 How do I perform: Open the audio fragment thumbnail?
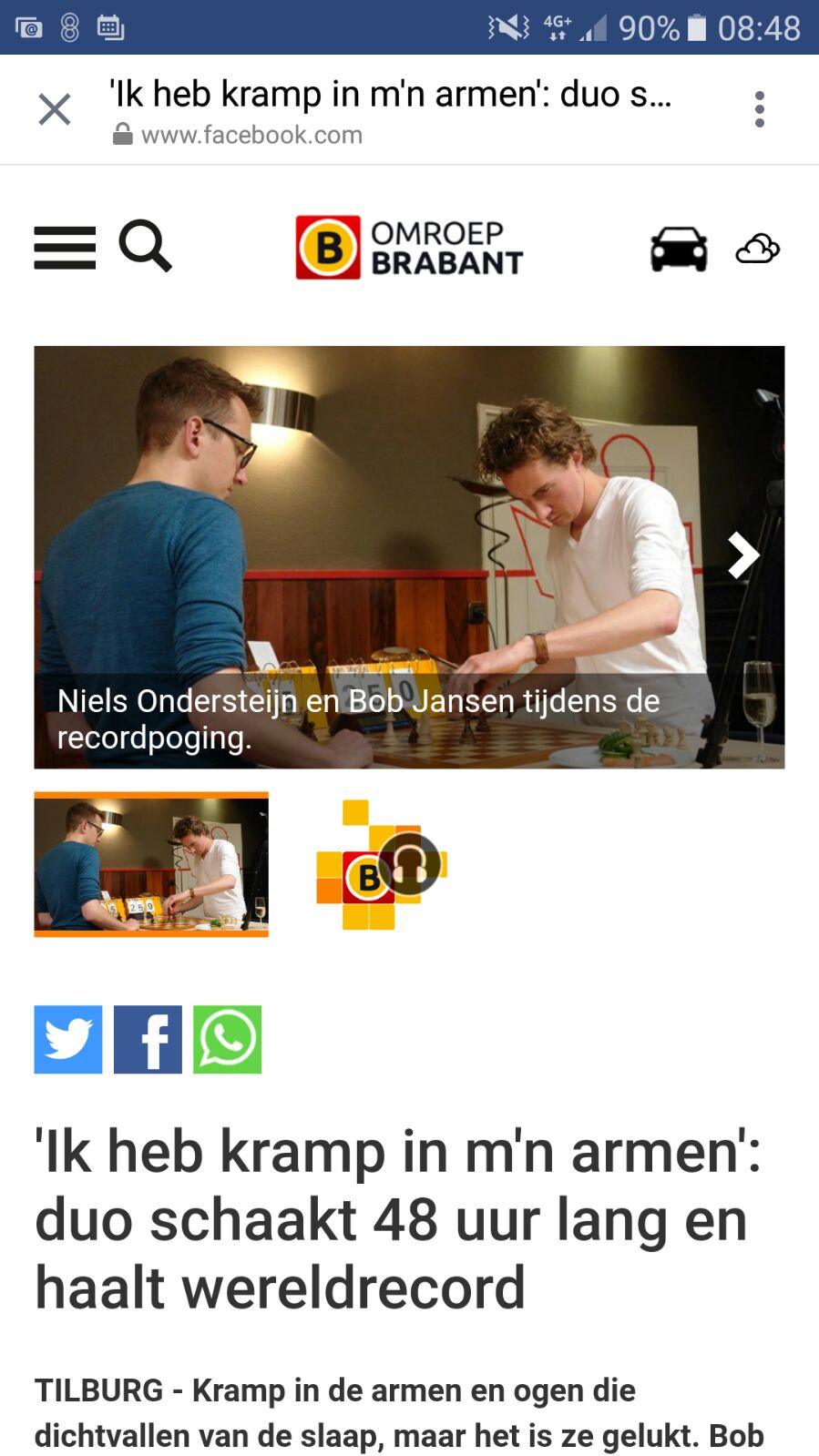click(x=381, y=864)
